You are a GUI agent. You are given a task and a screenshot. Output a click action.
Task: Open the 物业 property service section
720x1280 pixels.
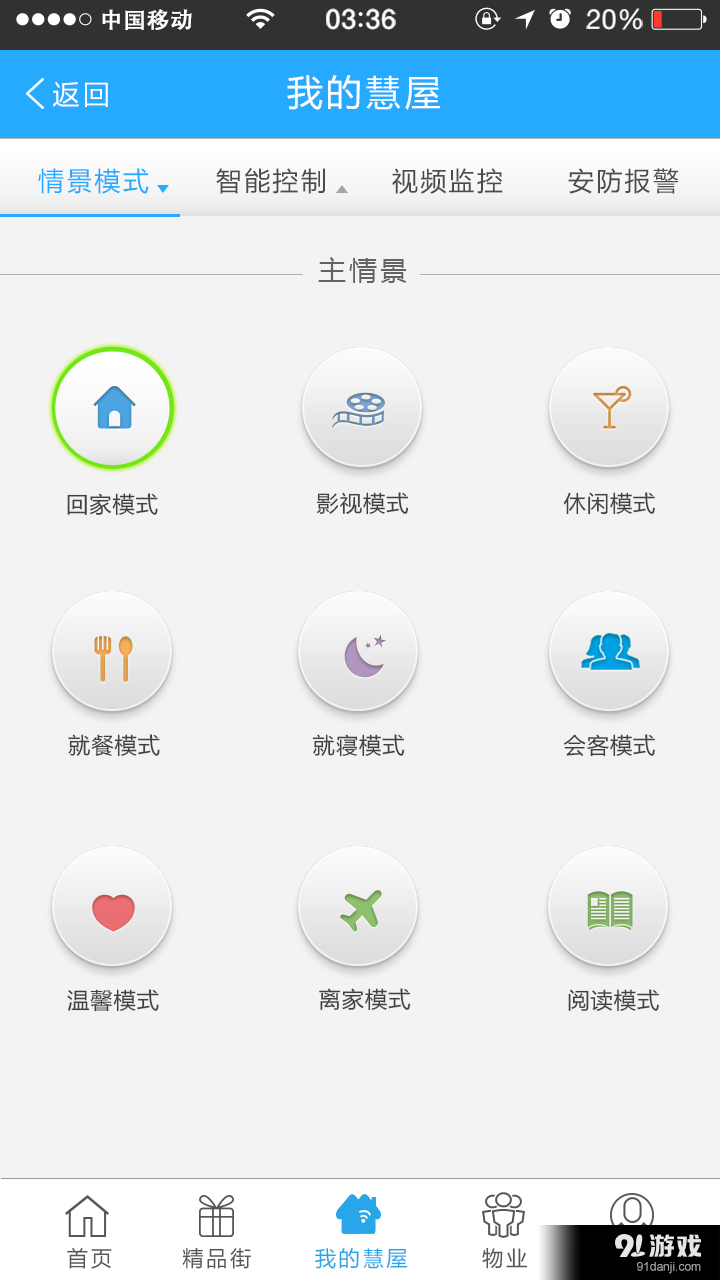503,1230
